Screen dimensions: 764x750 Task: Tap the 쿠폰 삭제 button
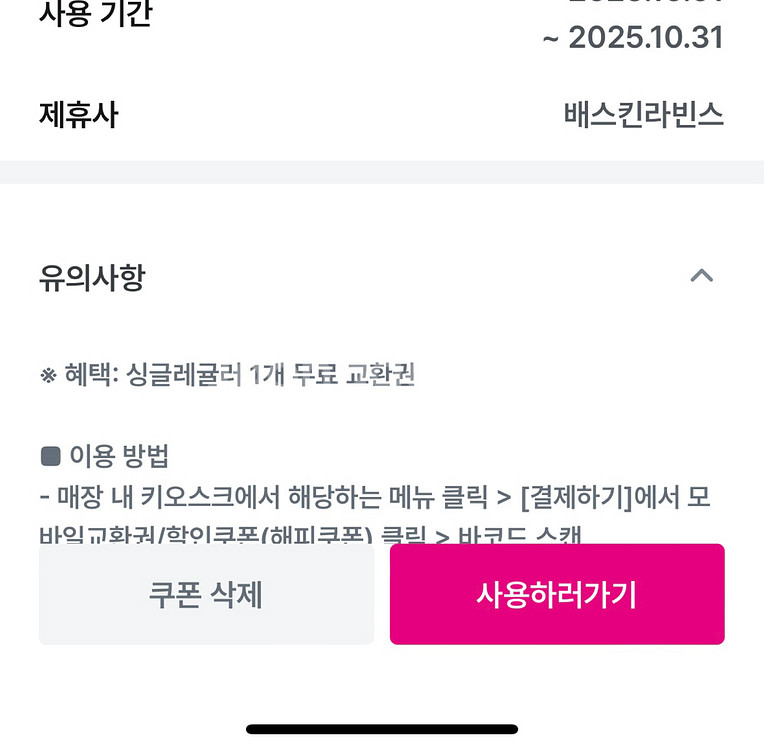point(206,594)
